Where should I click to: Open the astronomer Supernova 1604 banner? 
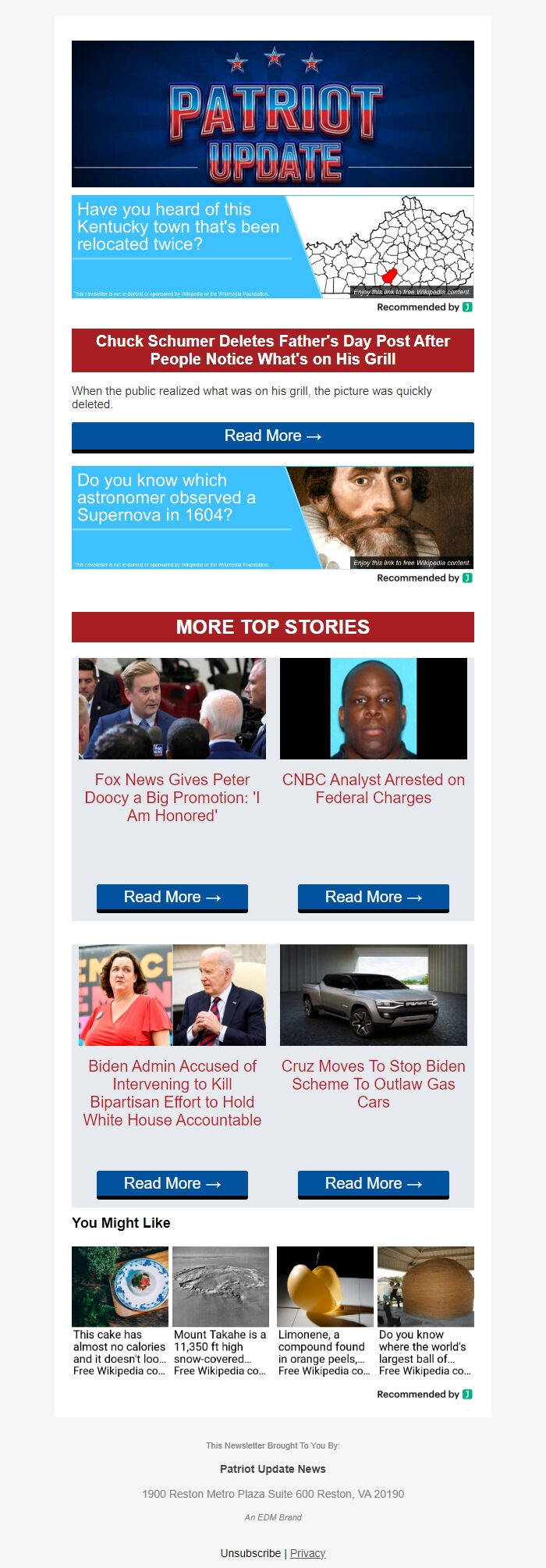[272, 517]
